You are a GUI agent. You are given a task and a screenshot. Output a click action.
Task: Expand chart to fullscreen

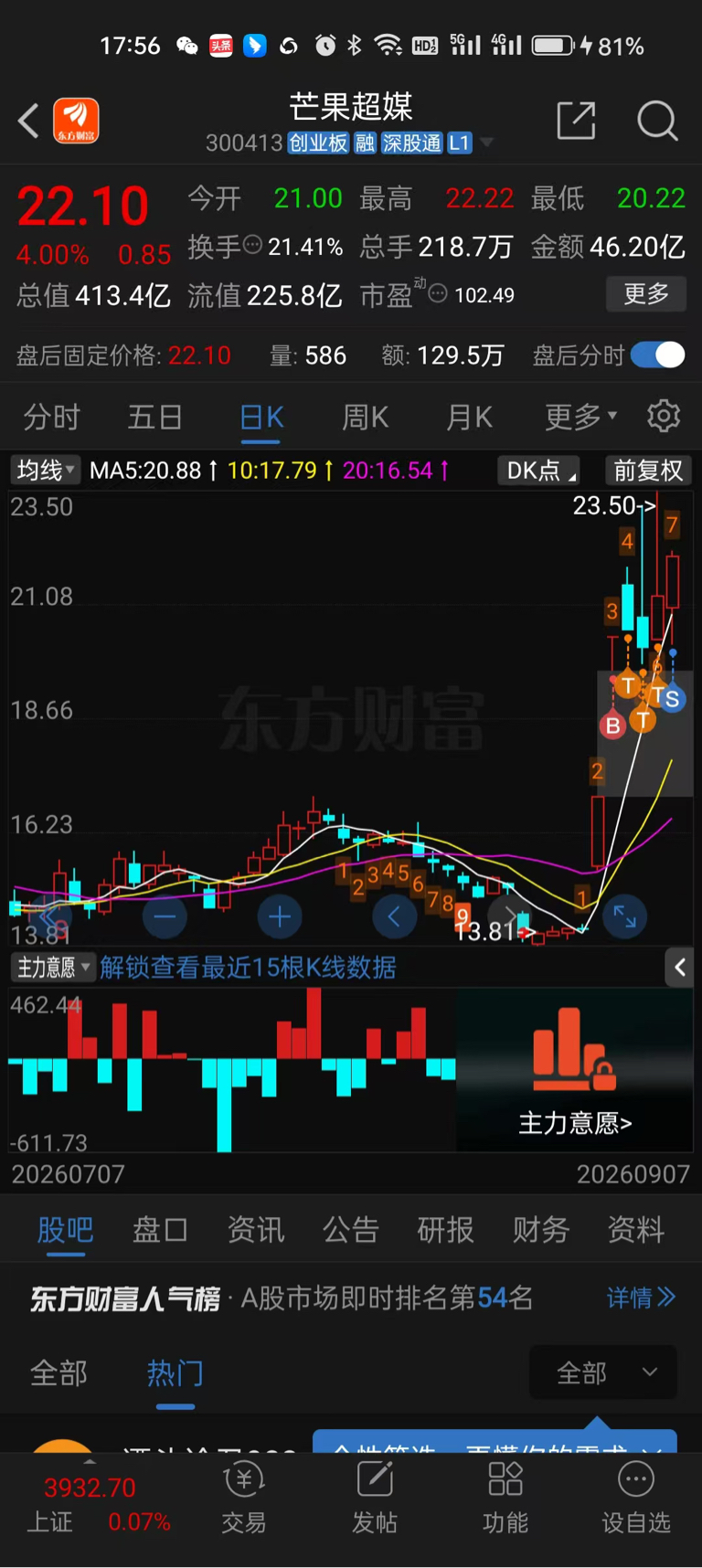(625, 916)
